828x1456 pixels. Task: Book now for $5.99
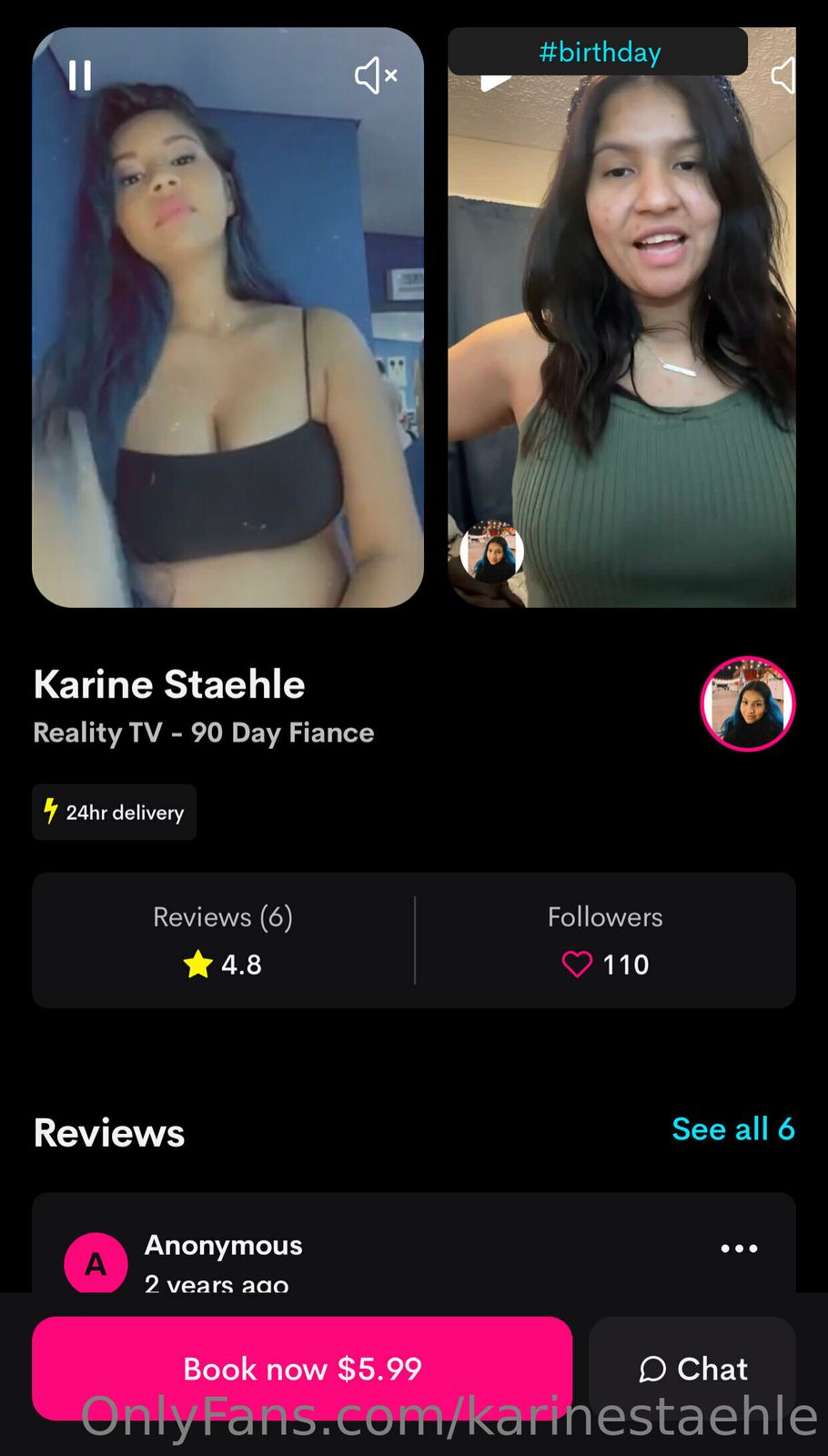click(302, 1368)
